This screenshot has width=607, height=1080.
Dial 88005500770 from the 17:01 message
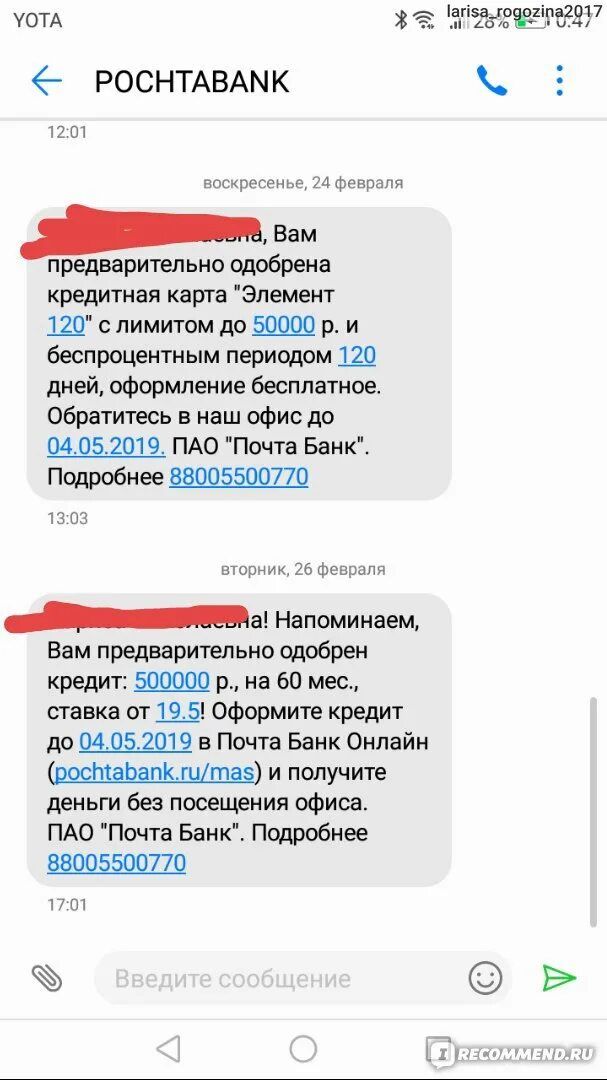116,863
